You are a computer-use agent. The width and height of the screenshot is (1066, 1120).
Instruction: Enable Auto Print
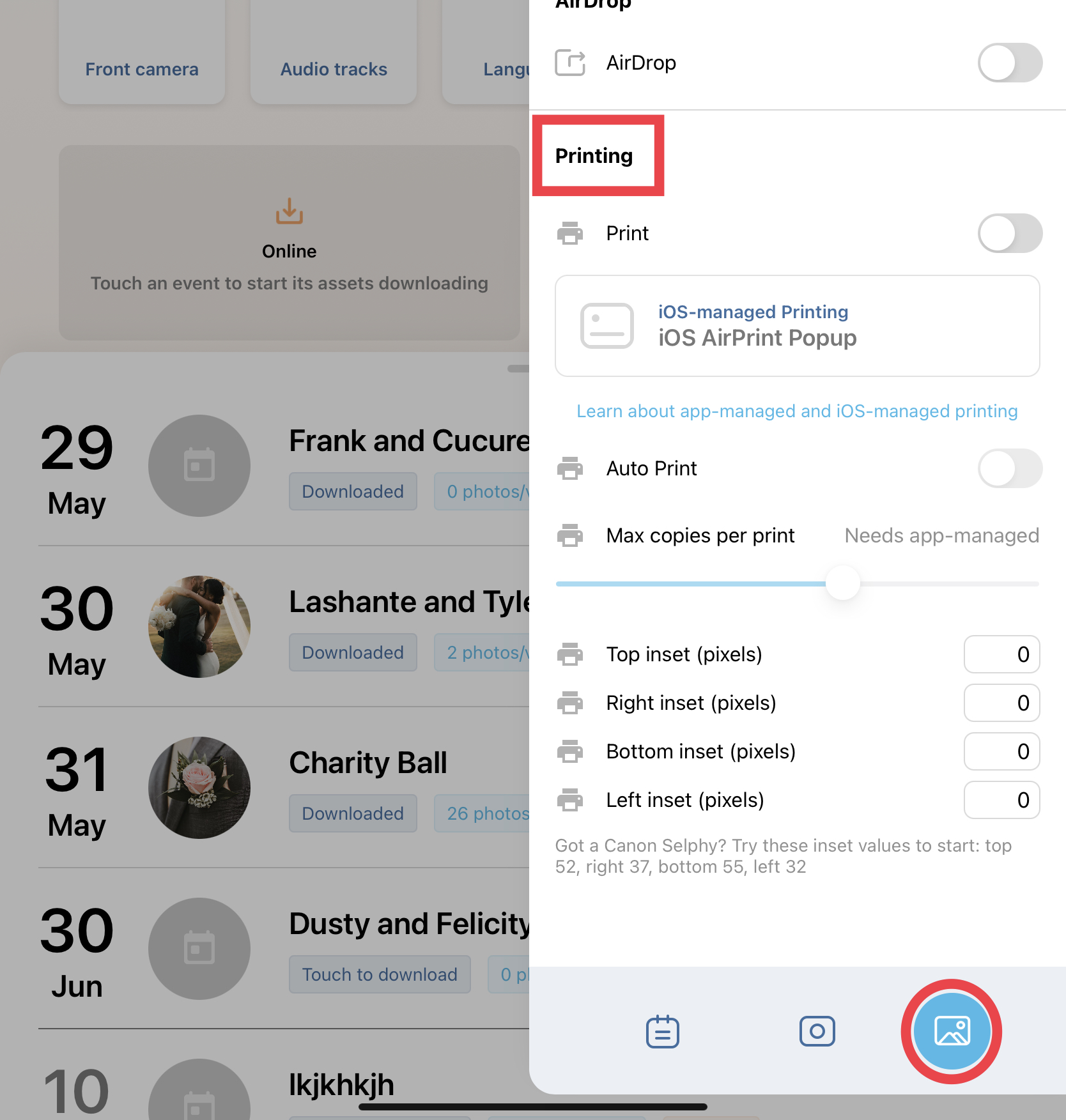click(1009, 468)
